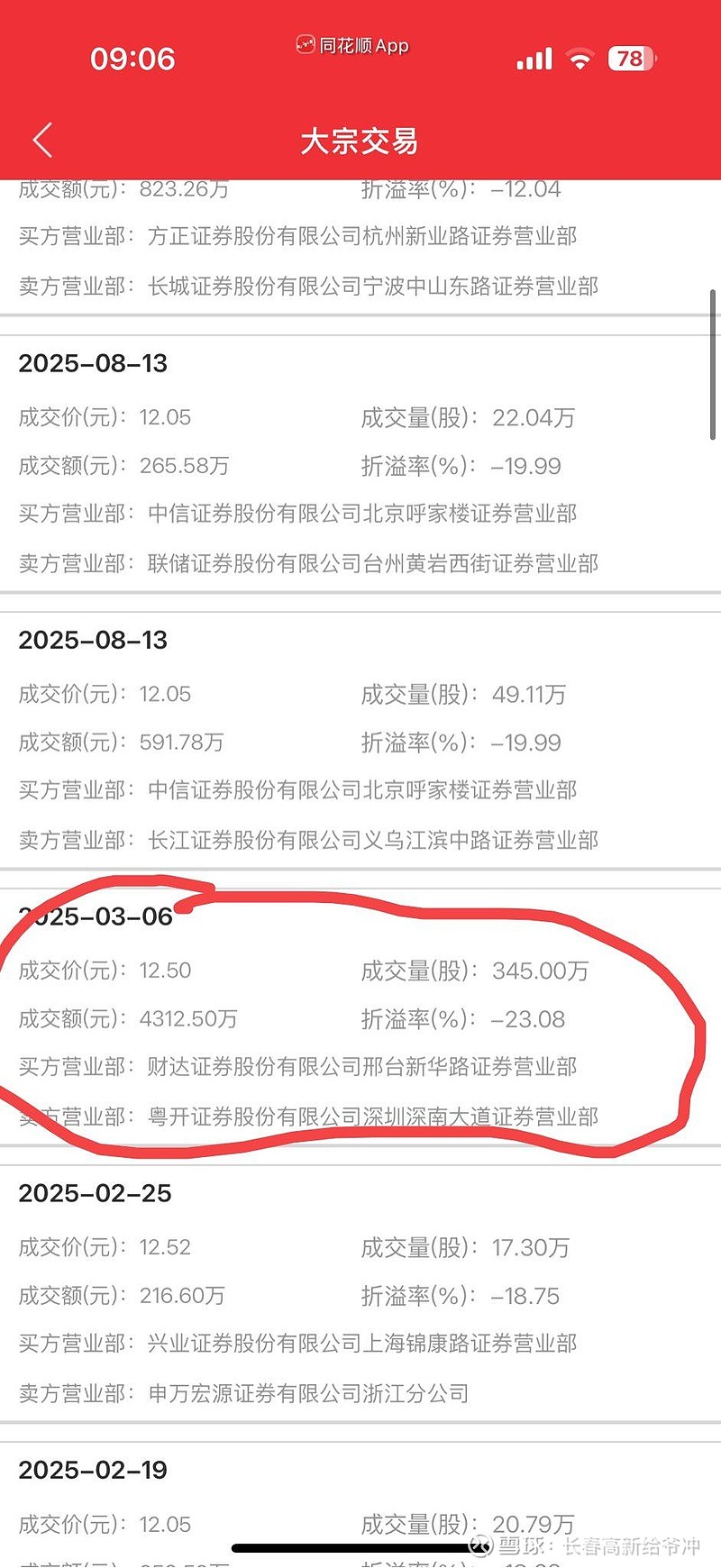Go back using the left arrow

click(x=41, y=141)
